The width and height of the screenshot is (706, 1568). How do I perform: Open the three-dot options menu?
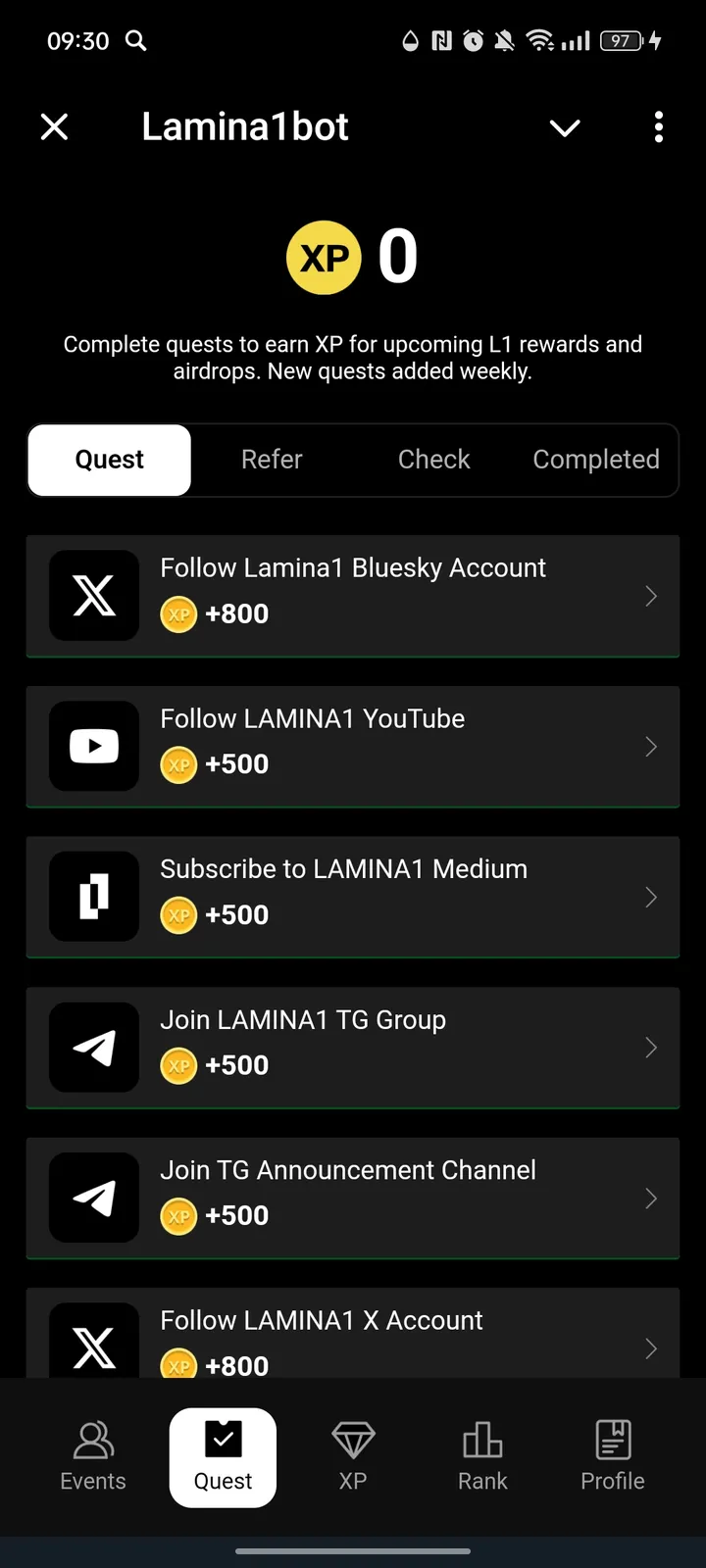click(658, 127)
